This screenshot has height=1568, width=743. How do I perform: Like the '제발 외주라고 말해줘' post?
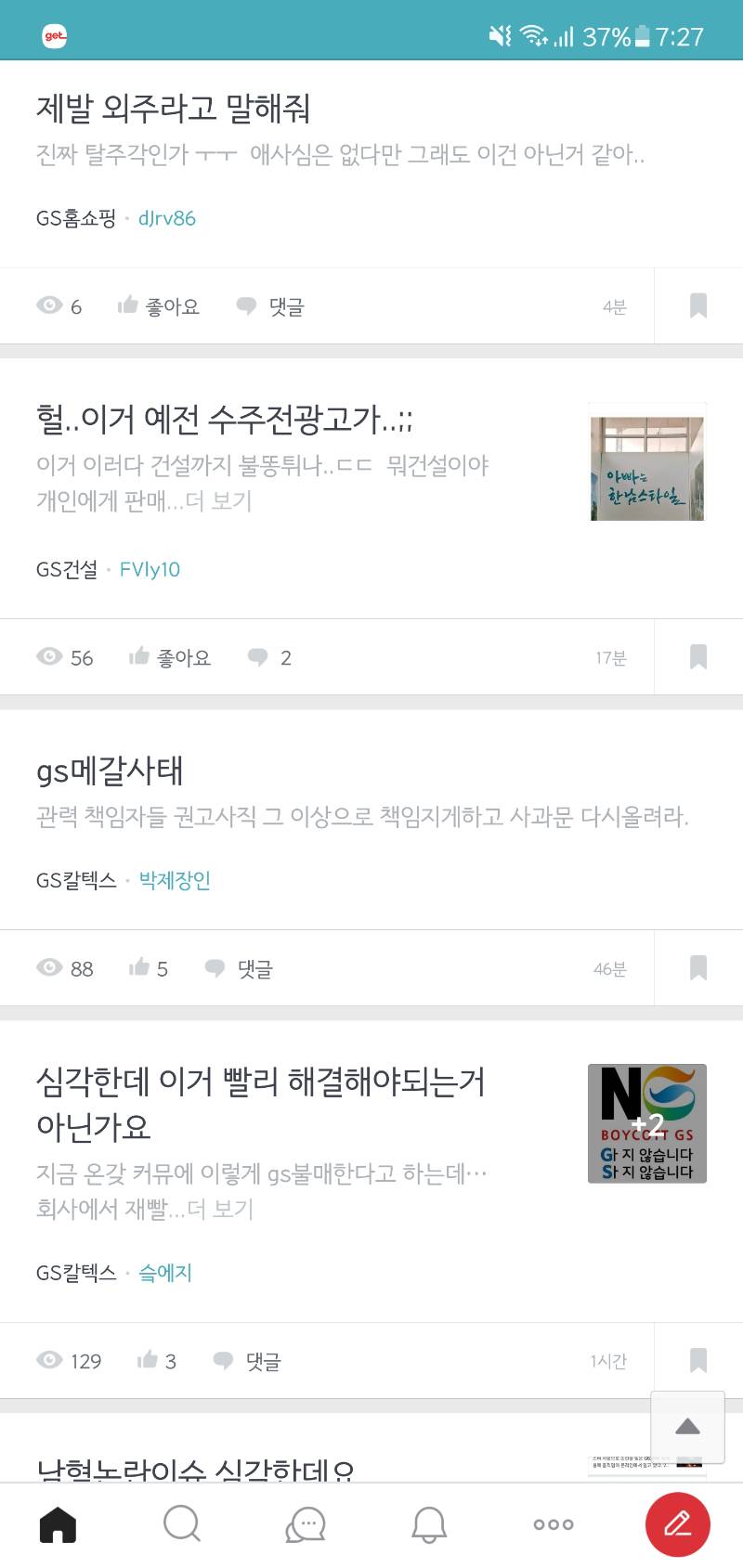[x=159, y=306]
